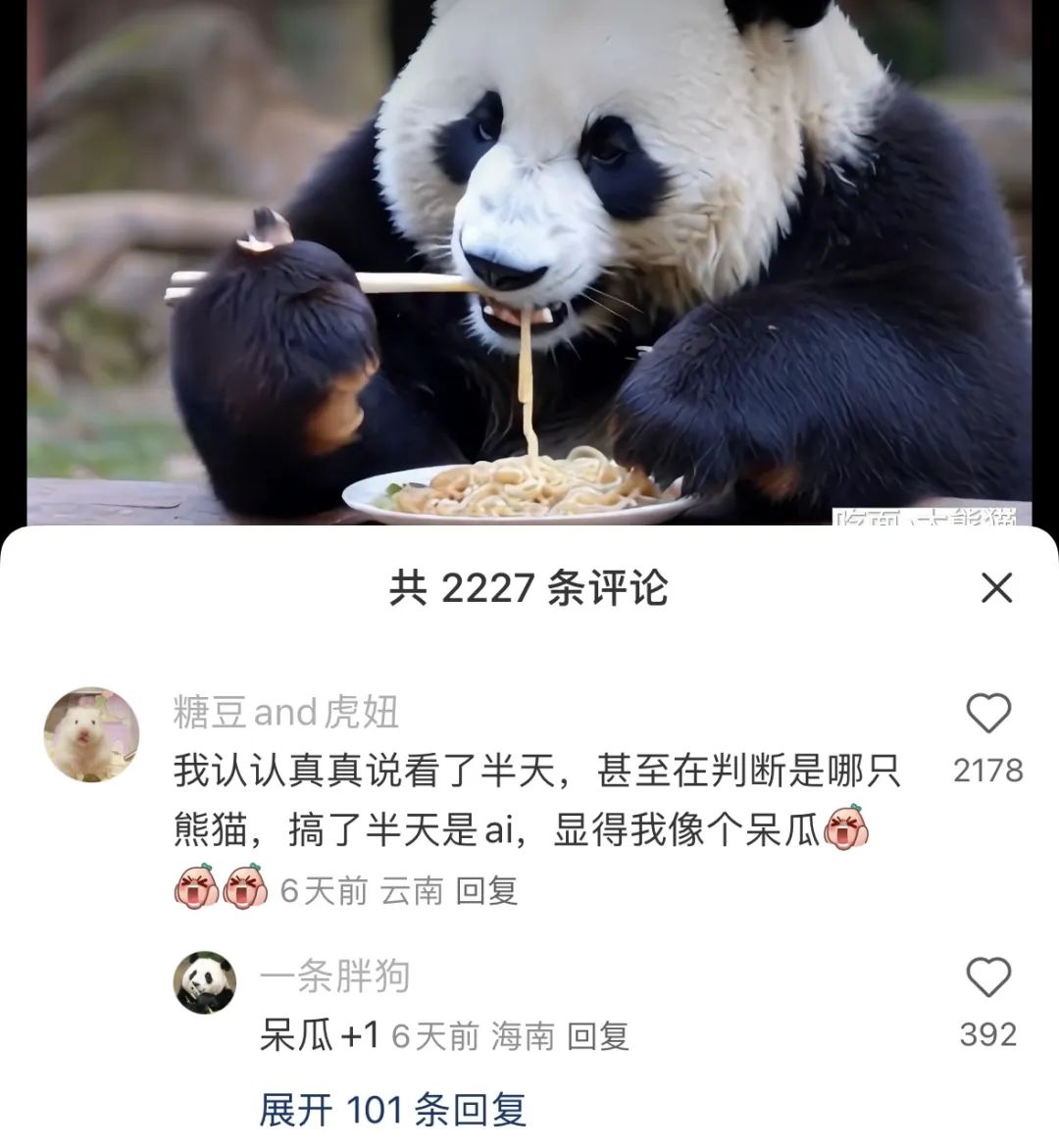Like 一条胖狗's reply comment

point(987,977)
